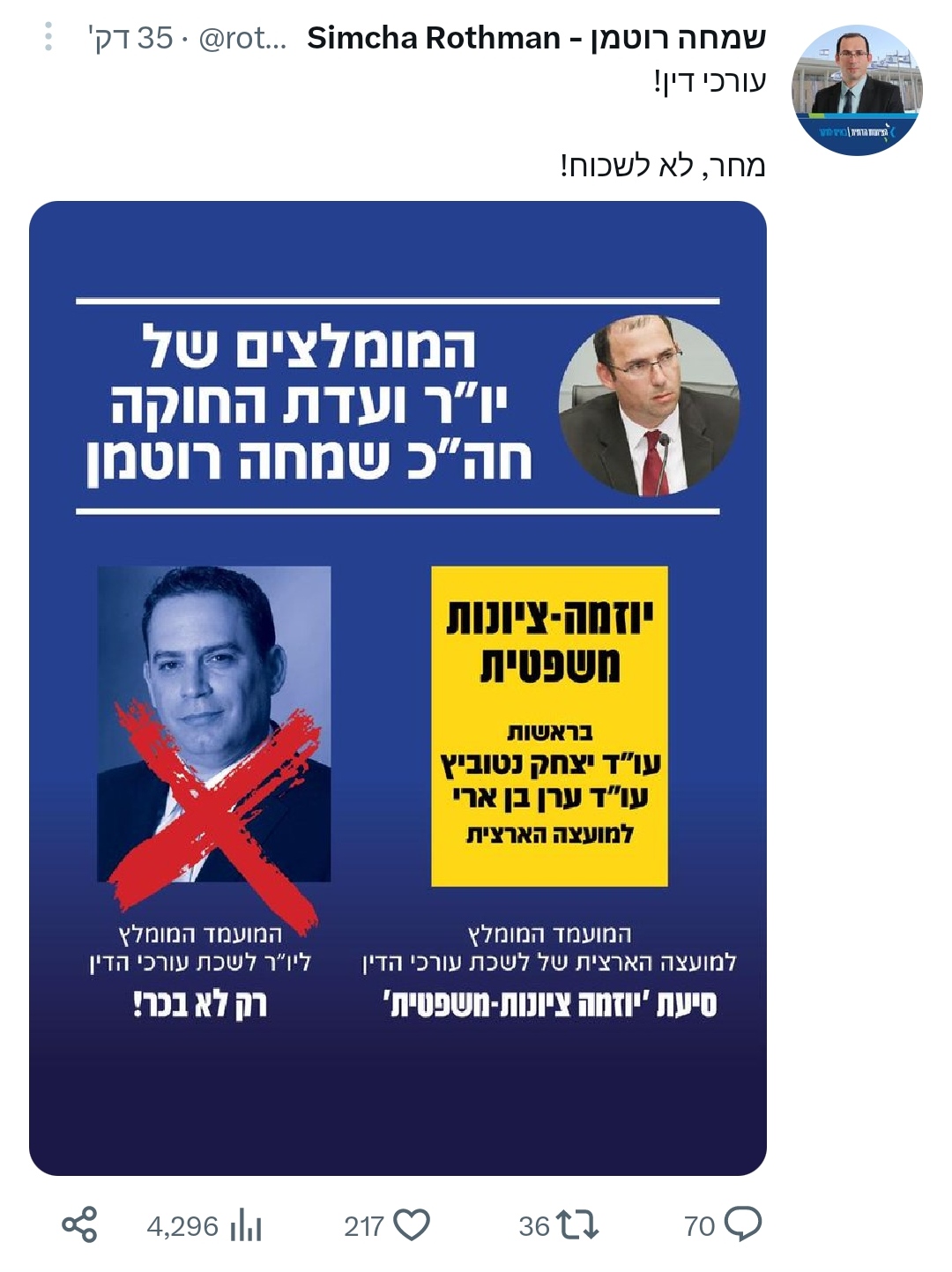The width and height of the screenshot is (952, 1272).
Task: Open Simcha Rothman's profile picture
Action: click(x=857, y=91)
